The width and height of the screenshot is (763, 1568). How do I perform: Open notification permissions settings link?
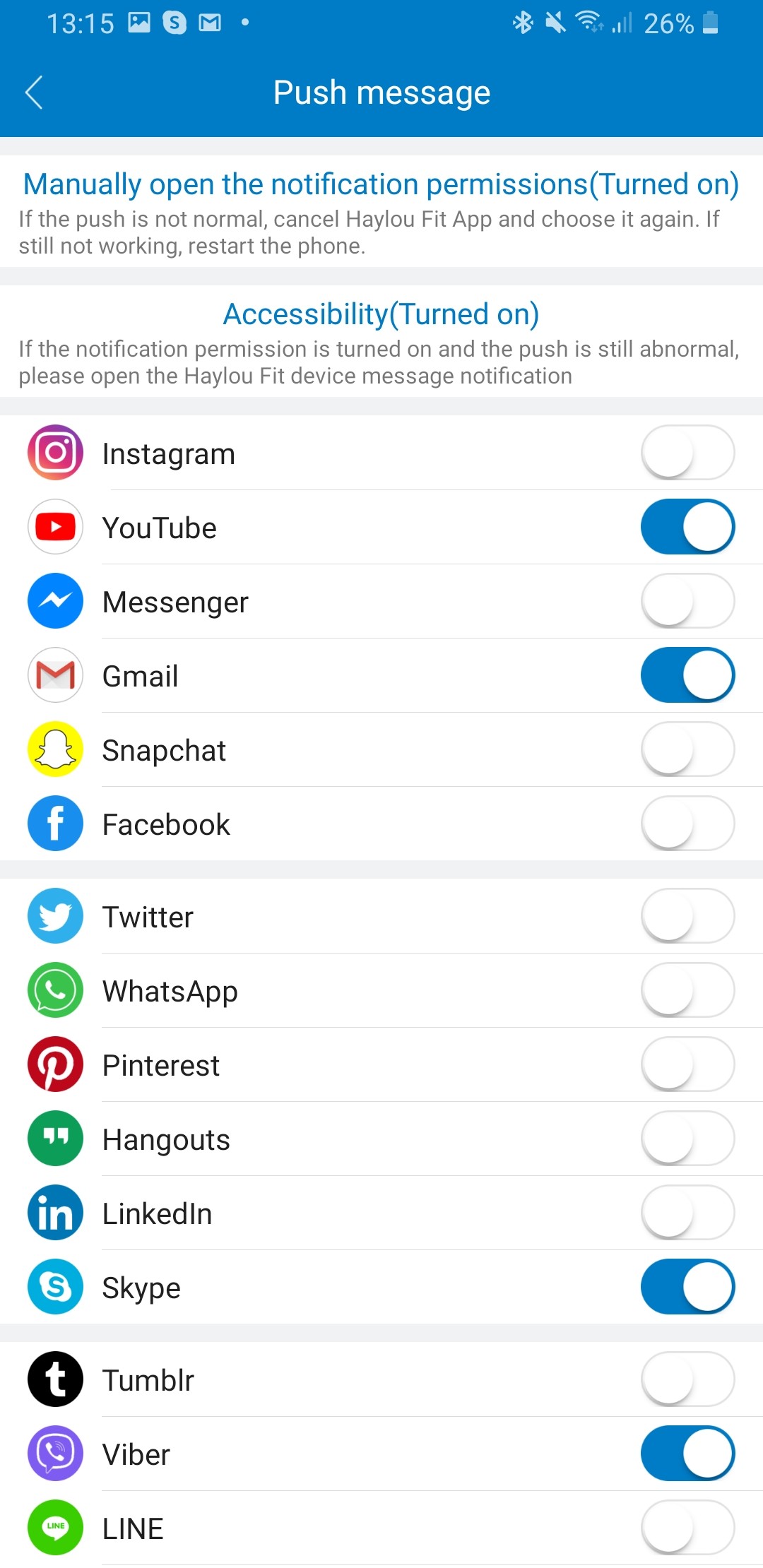[381, 184]
